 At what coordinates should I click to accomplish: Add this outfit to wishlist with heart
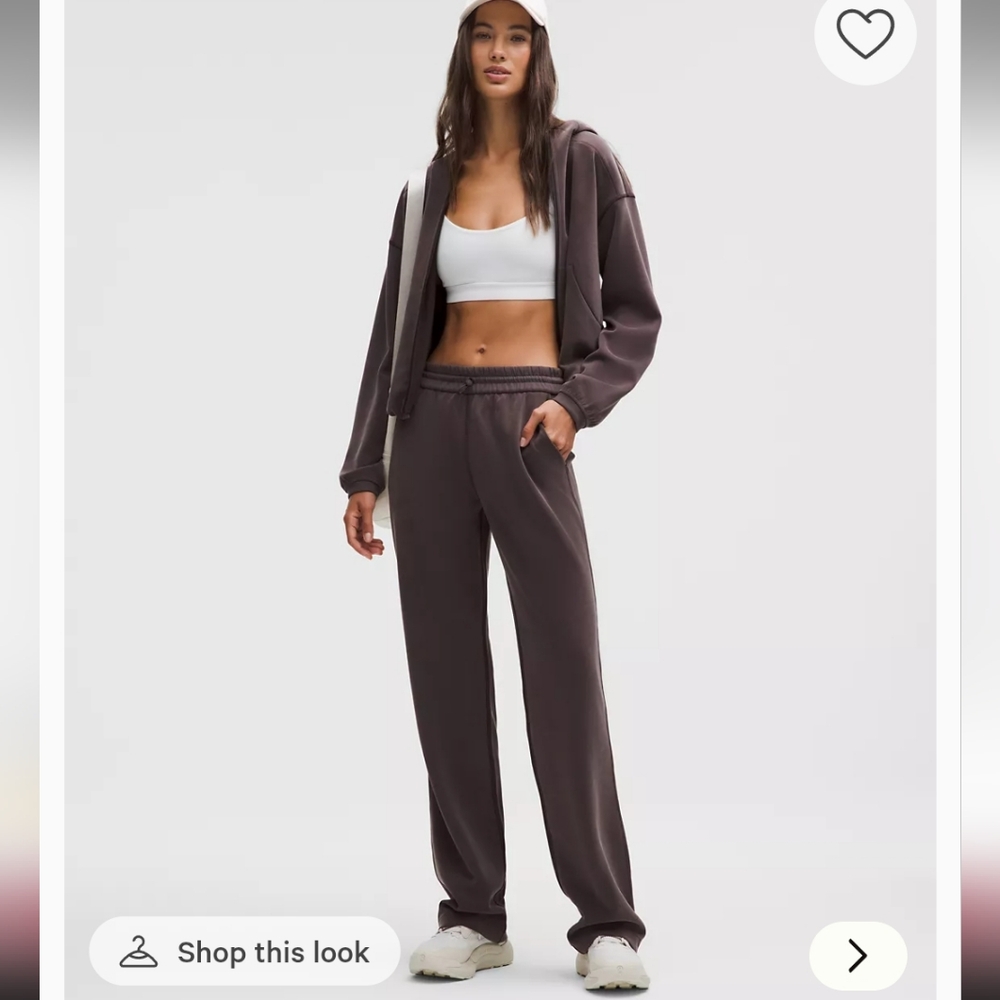pyautogui.click(x=865, y=33)
